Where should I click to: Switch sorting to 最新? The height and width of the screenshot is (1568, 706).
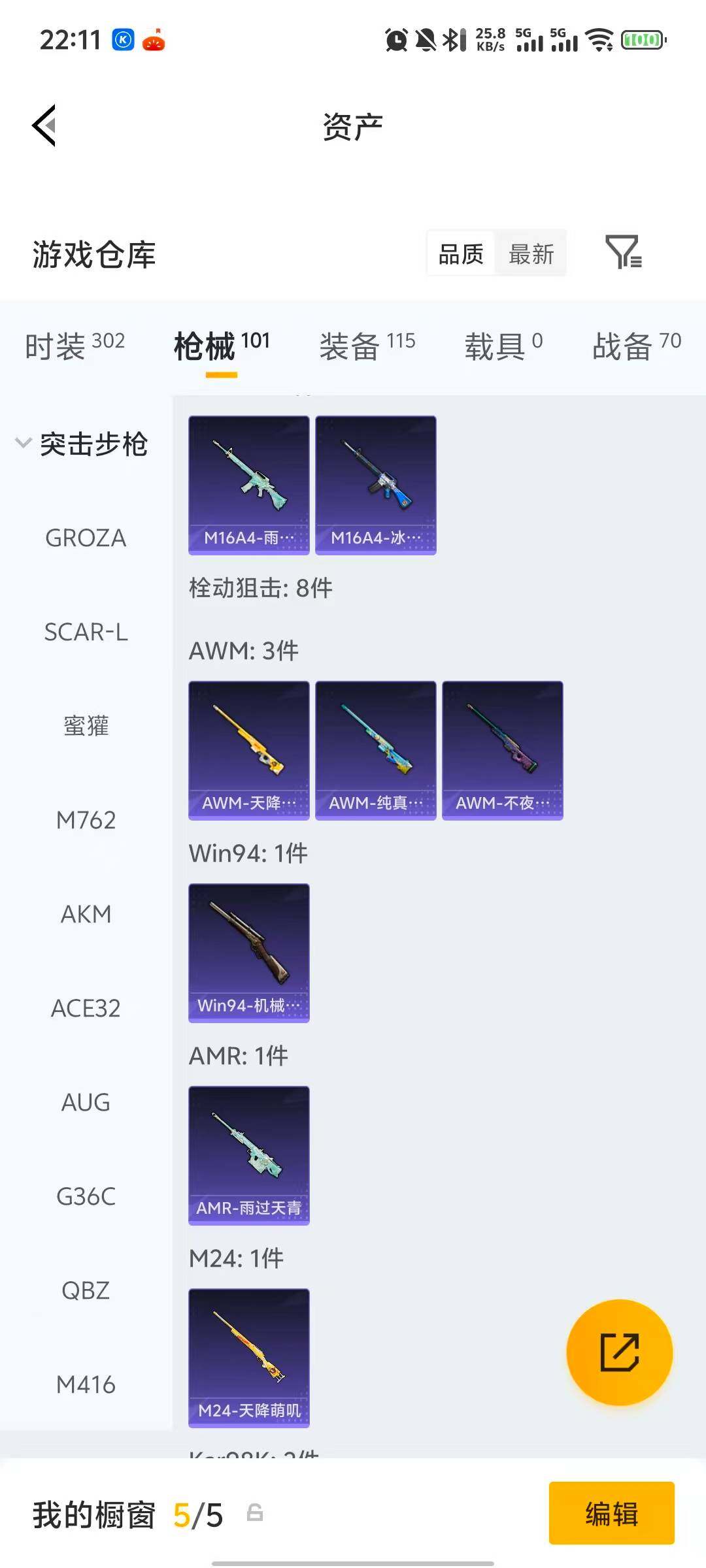531,253
